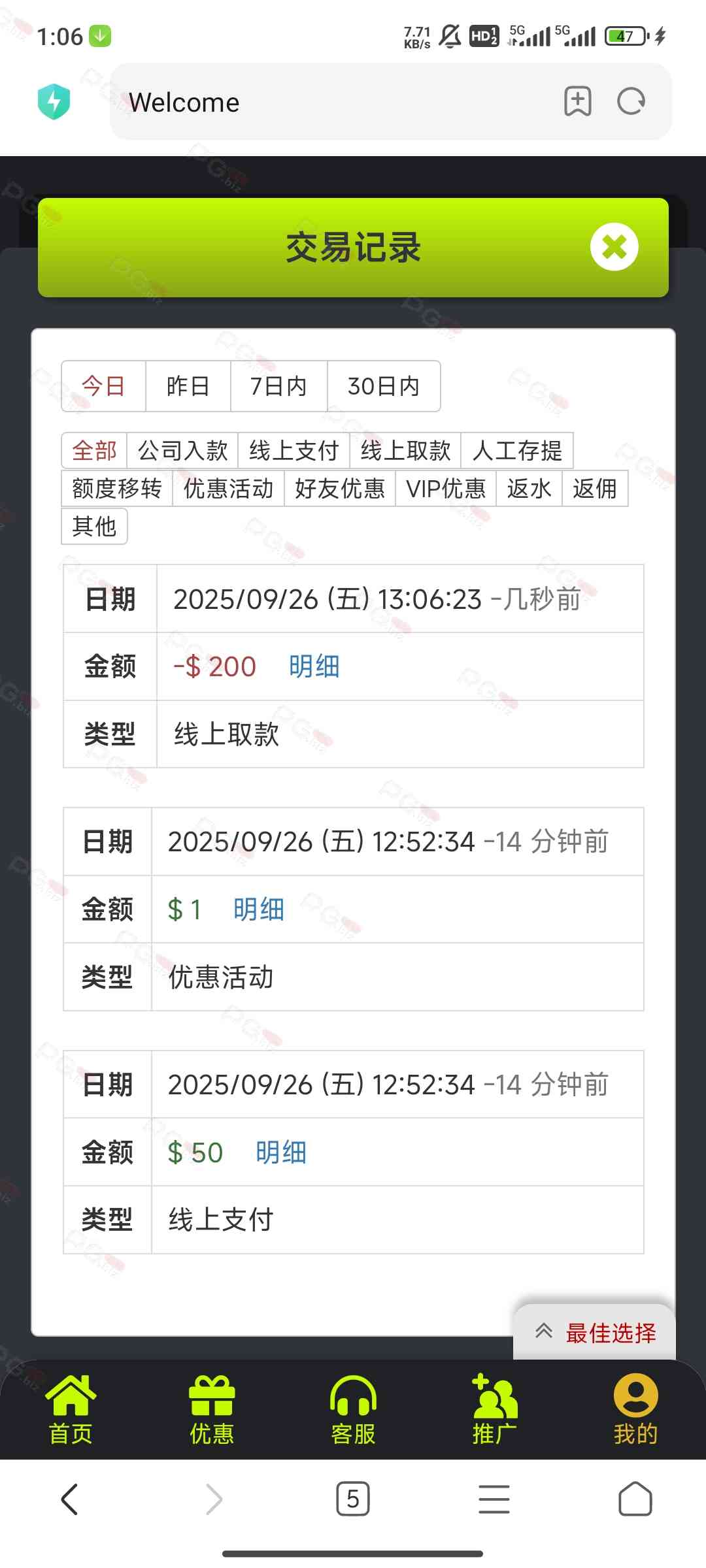Close the 交易记录 dialog
This screenshot has width=706, height=1568.
tap(614, 247)
